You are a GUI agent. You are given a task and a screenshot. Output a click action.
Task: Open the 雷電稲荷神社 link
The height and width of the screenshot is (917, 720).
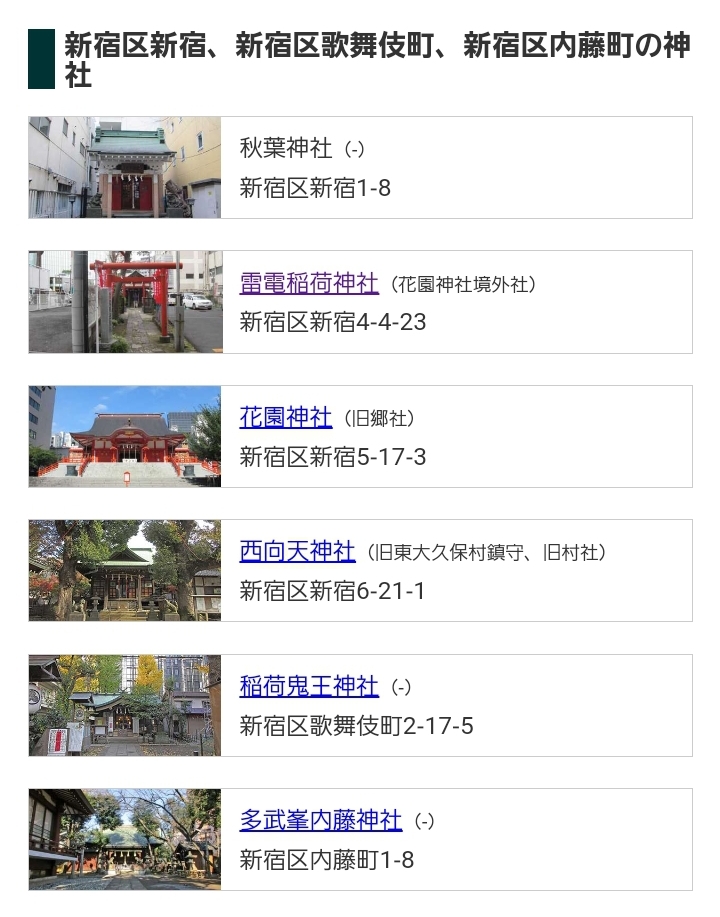(x=309, y=283)
